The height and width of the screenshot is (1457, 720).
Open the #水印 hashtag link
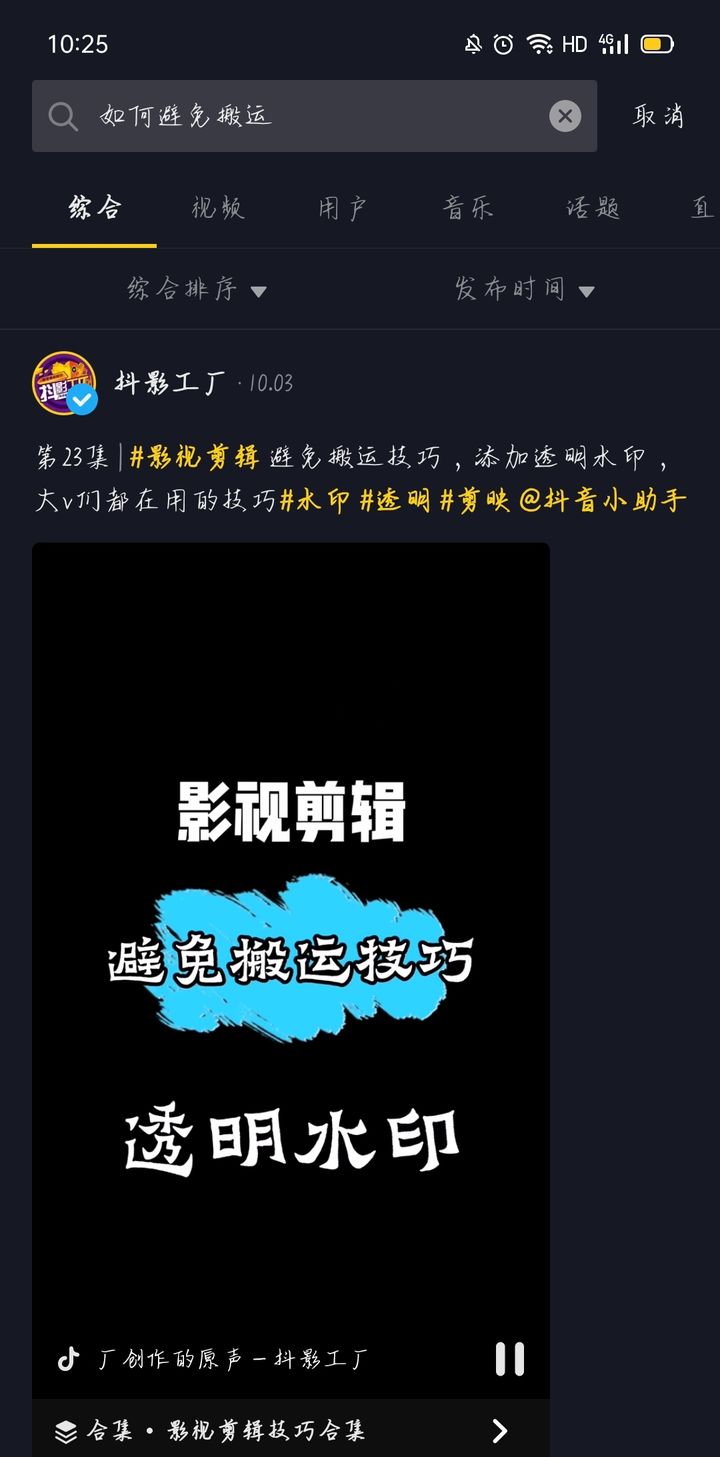(315, 500)
